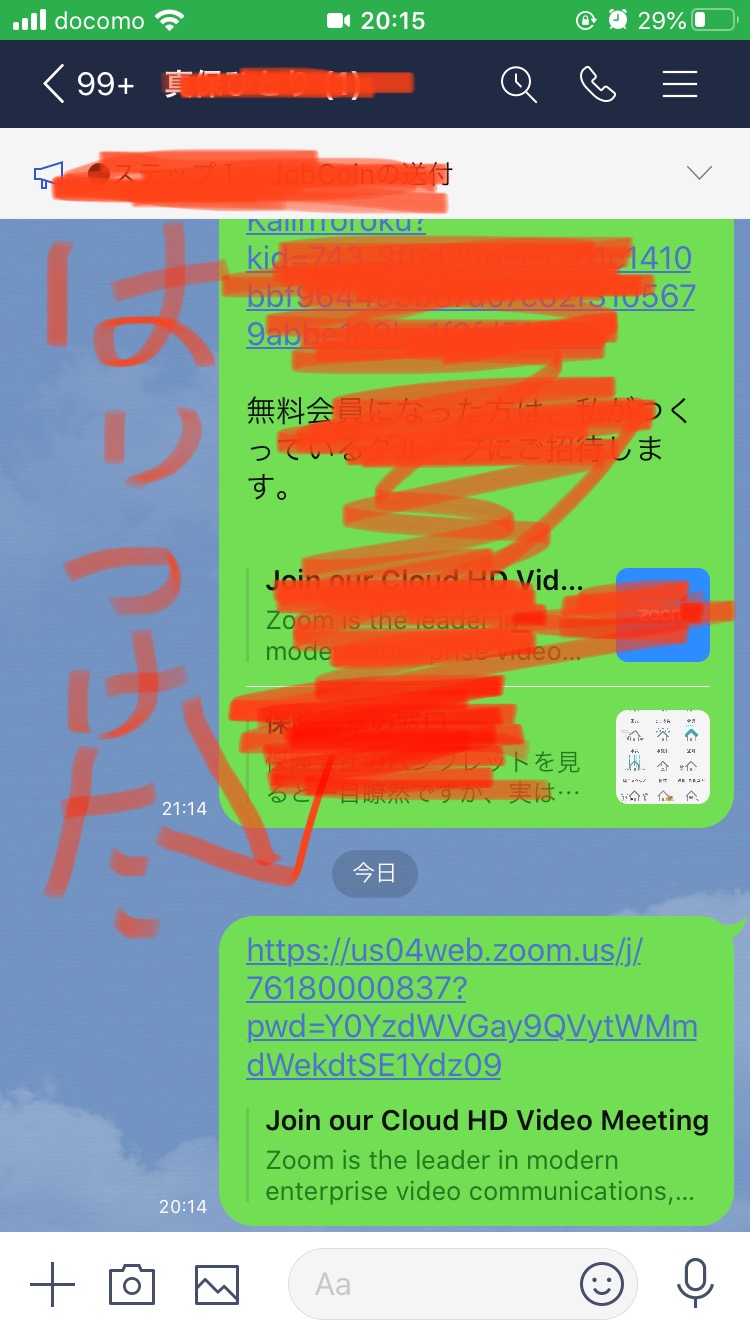750x1334 pixels.
Task: Start a voice call
Action: pyautogui.click(x=598, y=85)
